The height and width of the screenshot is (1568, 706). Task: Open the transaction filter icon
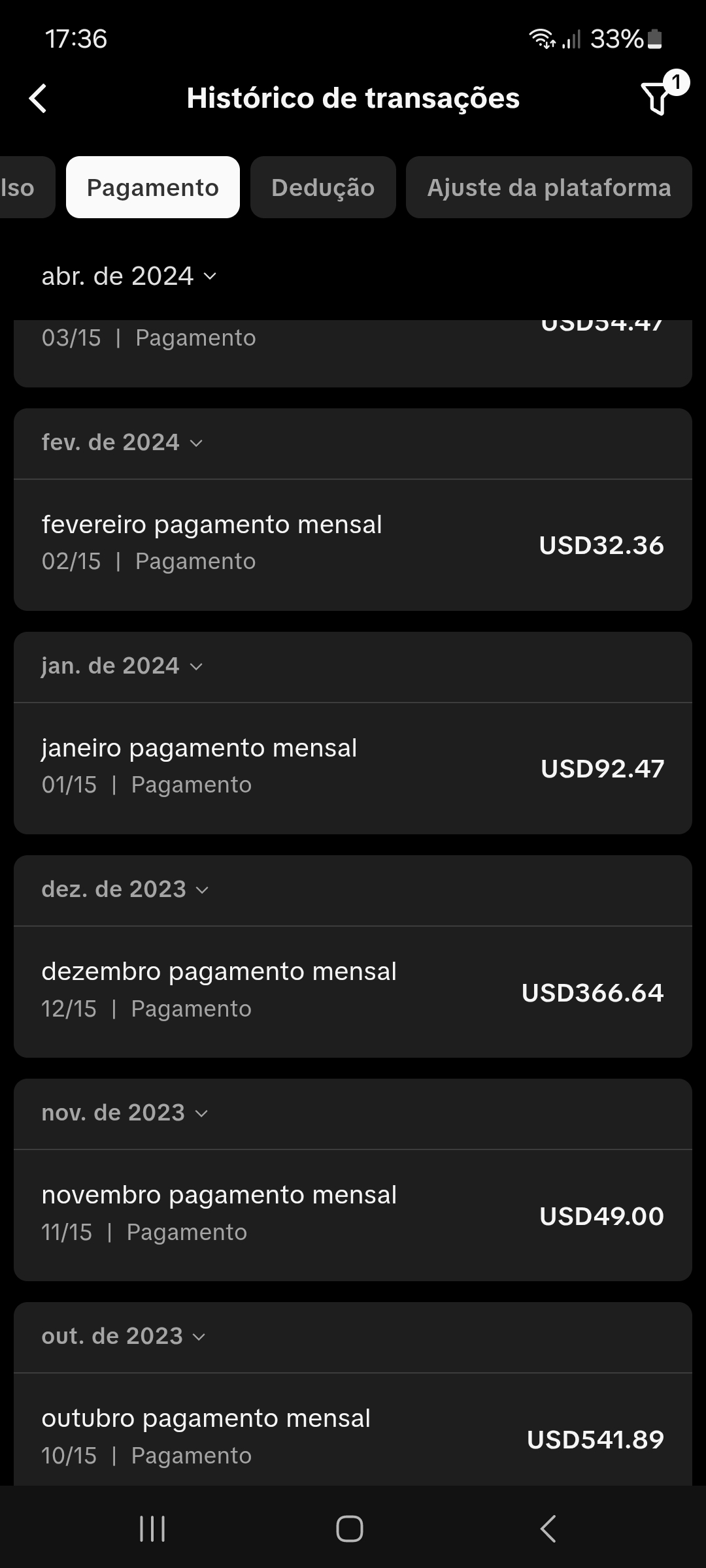click(657, 99)
